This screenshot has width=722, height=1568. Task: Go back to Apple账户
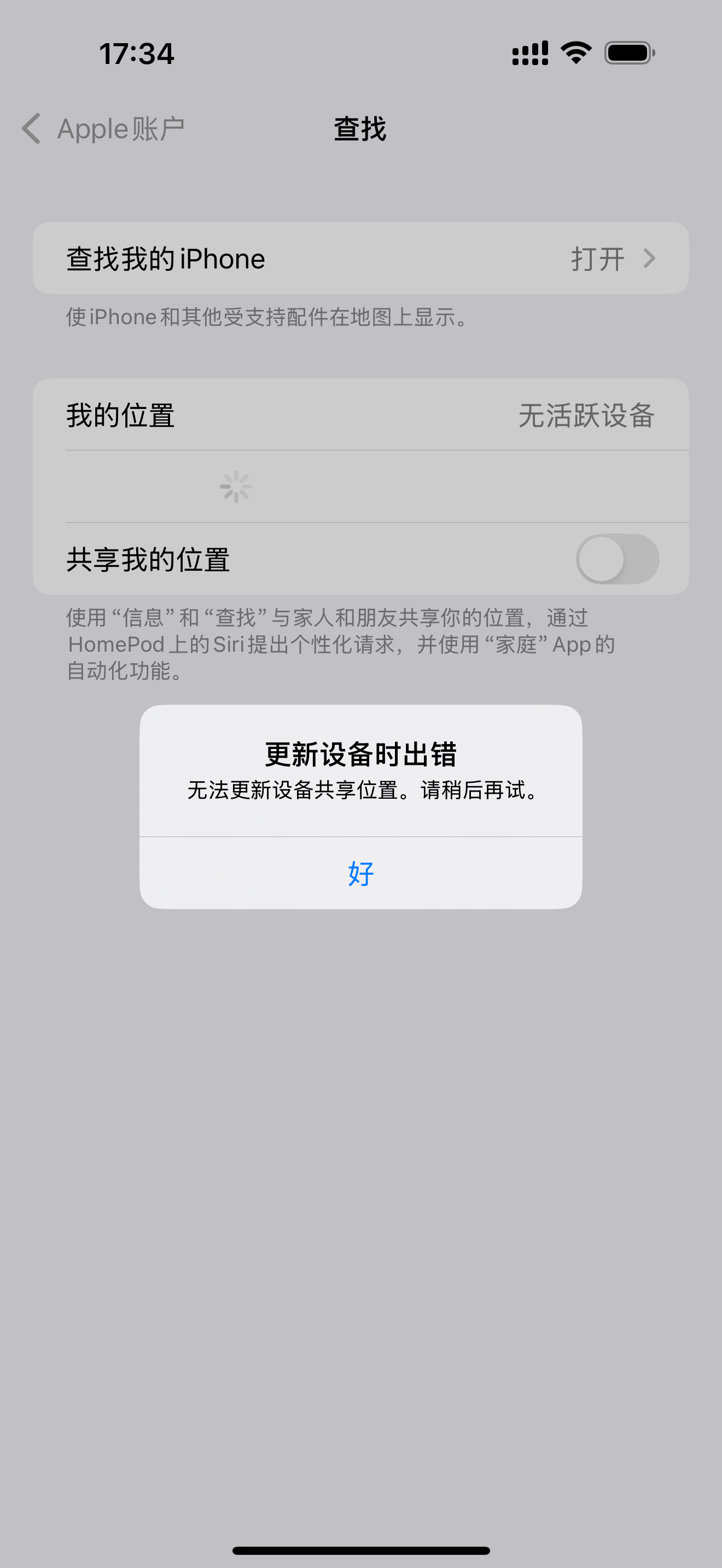[103, 129]
